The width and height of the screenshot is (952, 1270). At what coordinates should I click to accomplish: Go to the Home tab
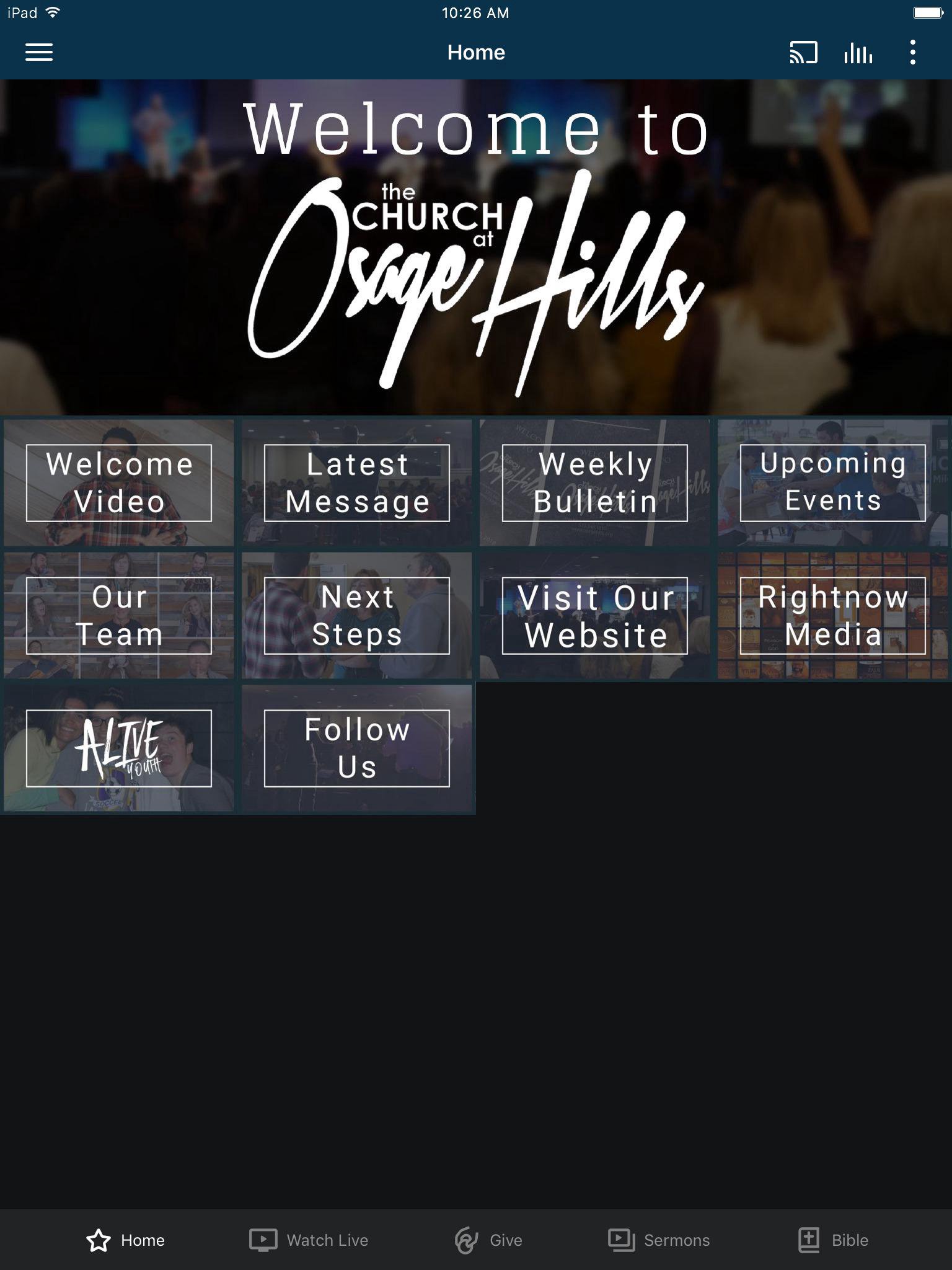click(126, 1240)
